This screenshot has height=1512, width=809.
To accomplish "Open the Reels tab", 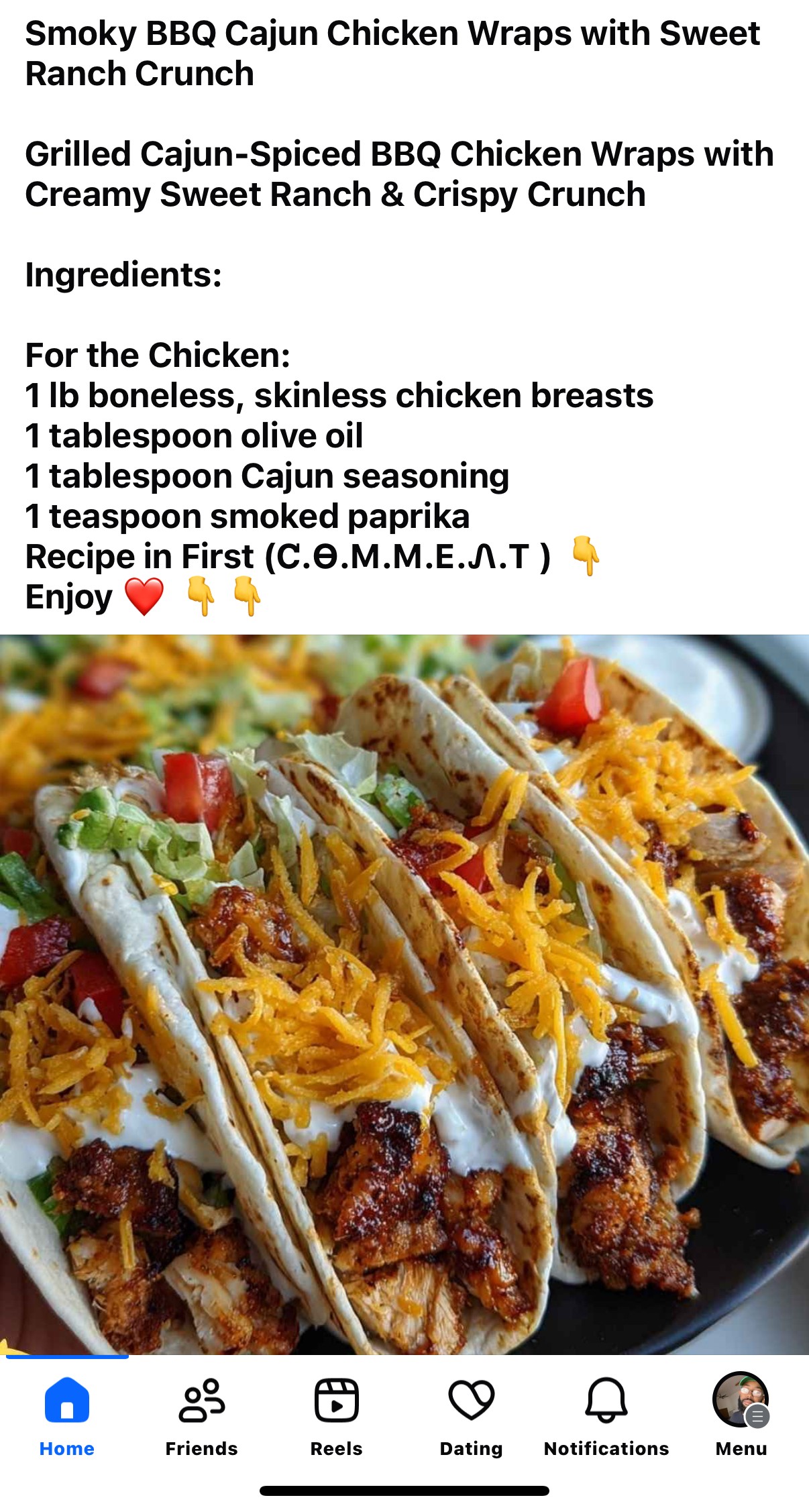I will click(337, 1415).
